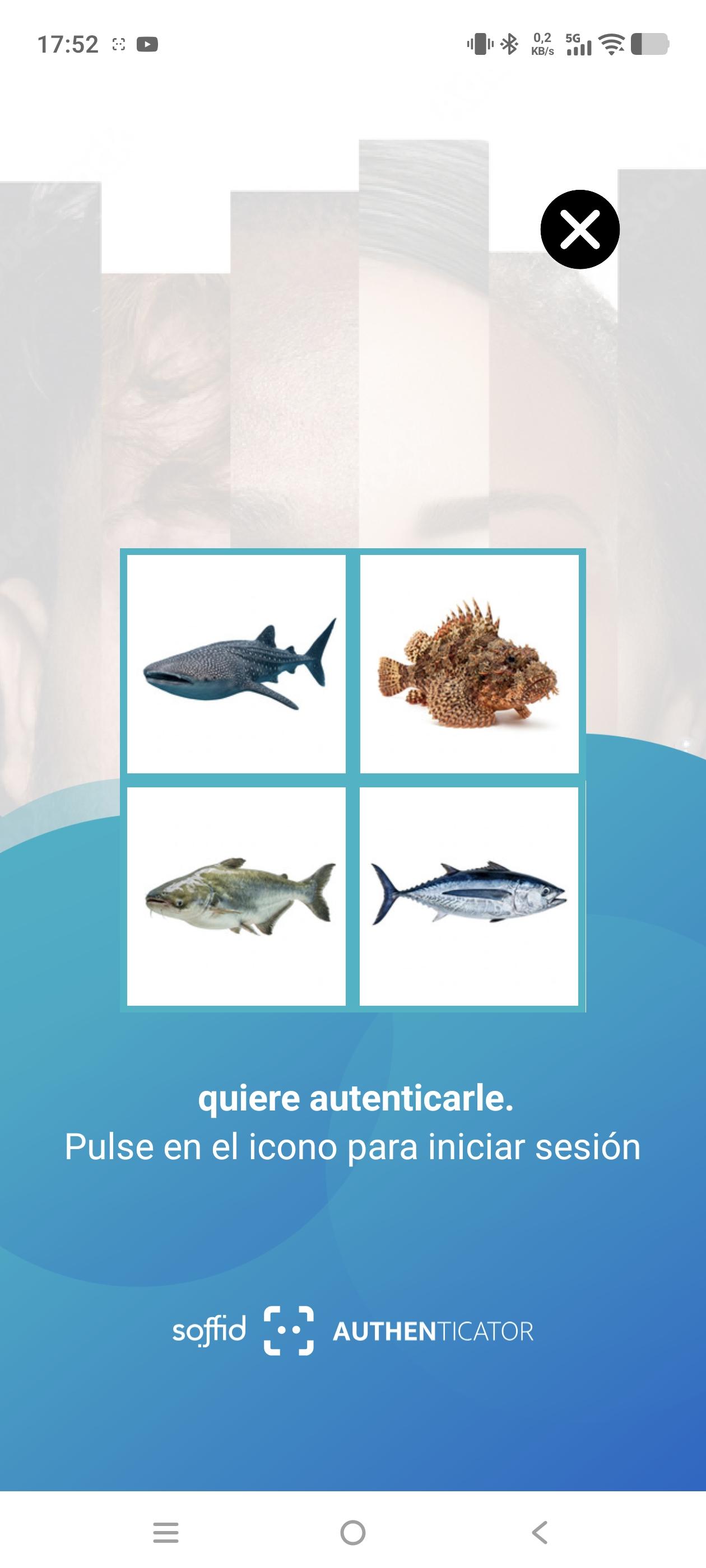Choose the orange scorpionfish picture

pyautogui.click(x=469, y=664)
